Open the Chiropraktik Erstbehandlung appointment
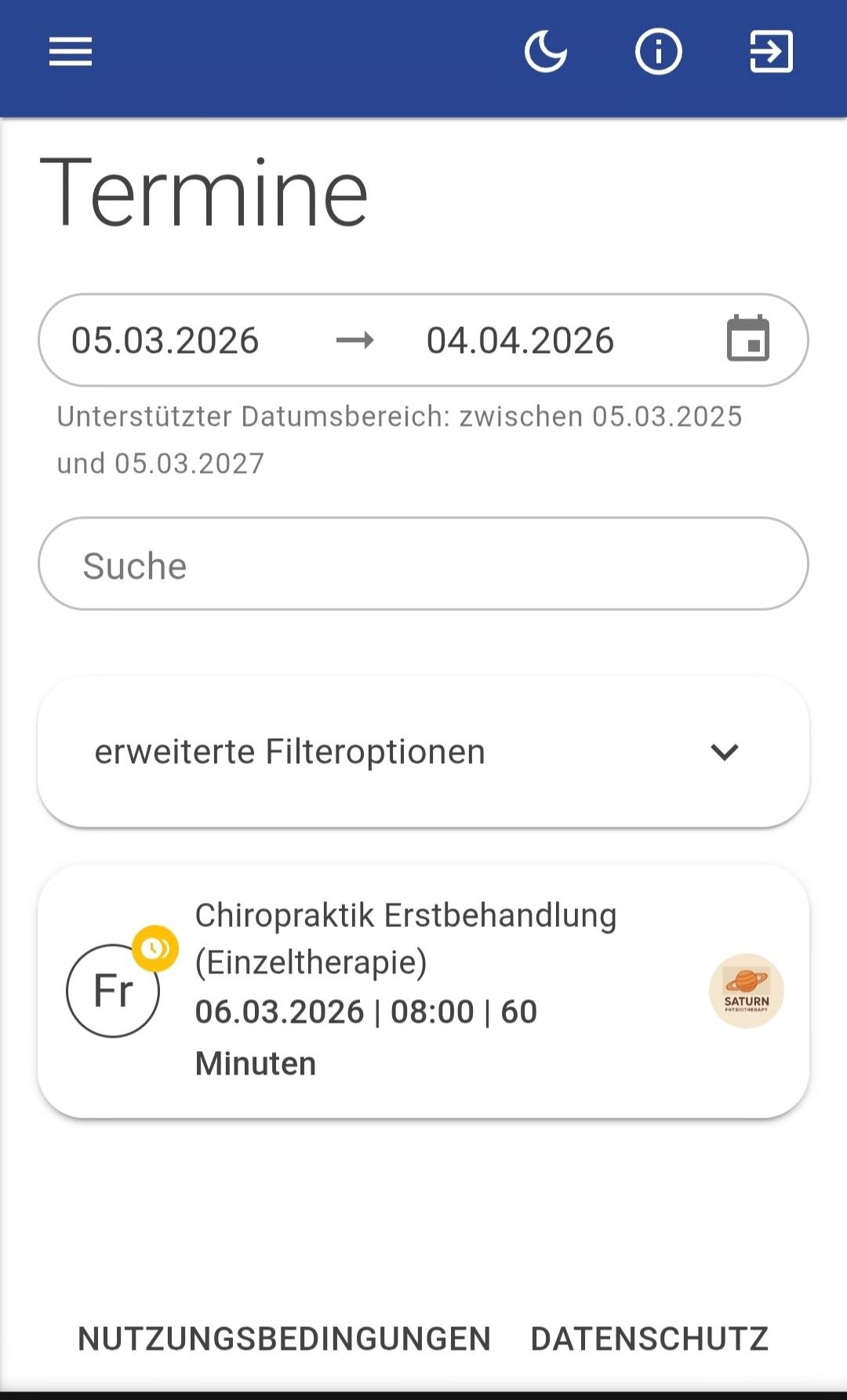This screenshot has height=1400, width=847. pos(423,991)
